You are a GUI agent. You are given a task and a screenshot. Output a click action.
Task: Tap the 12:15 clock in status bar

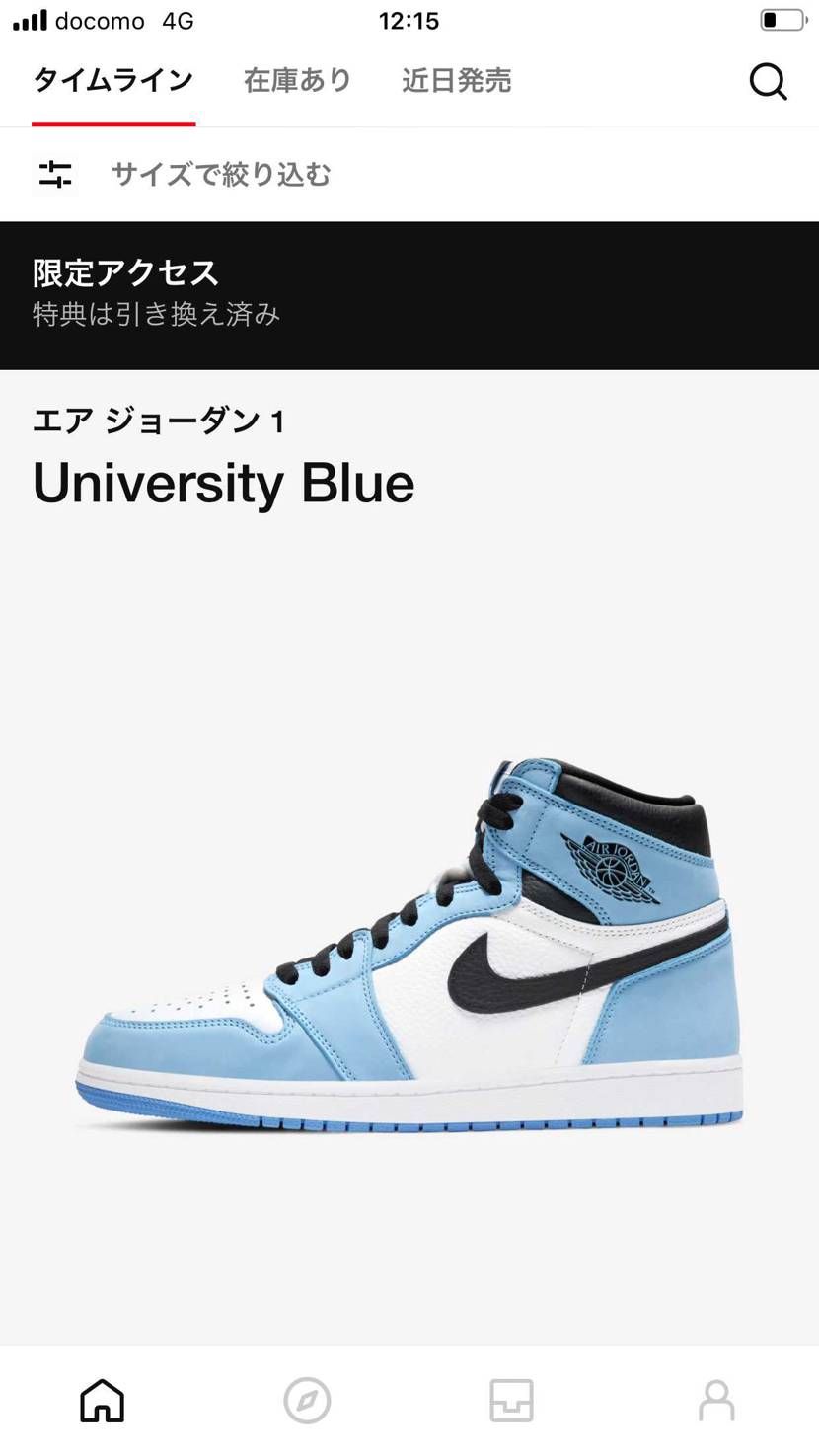click(410, 20)
